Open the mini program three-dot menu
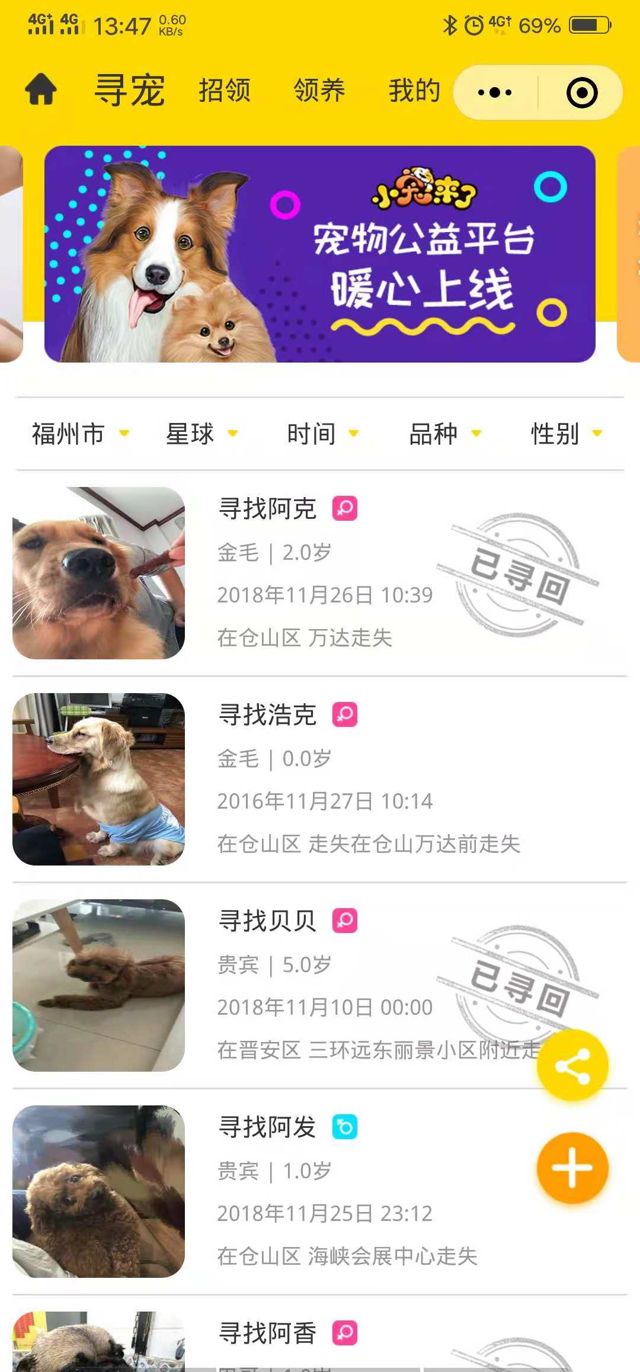 (x=495, y=93)
